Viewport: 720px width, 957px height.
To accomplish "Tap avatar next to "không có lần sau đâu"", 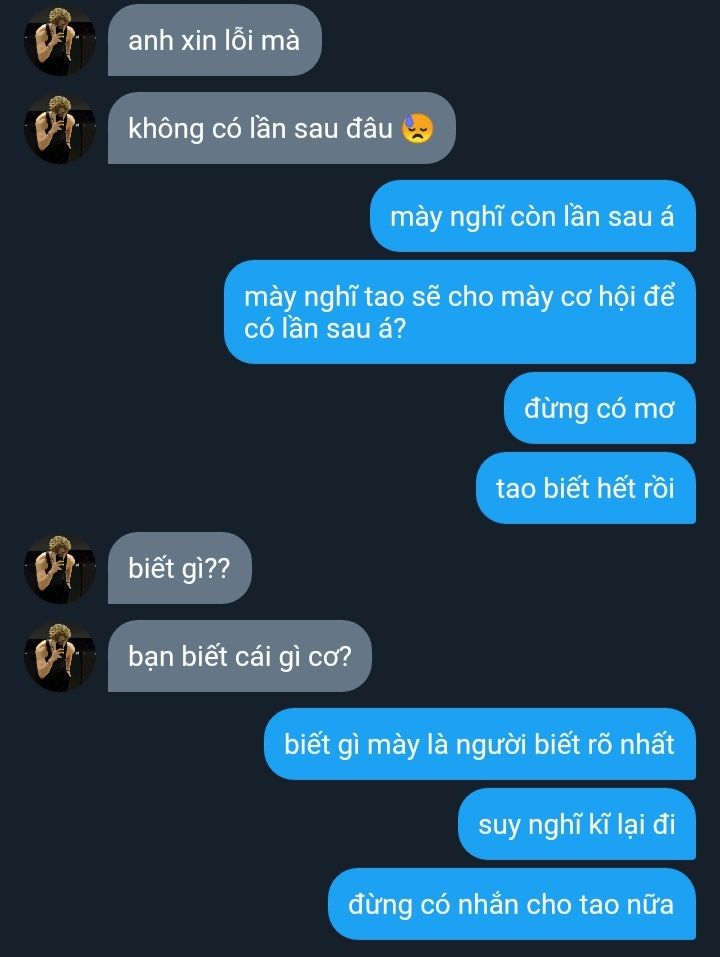I will point(60,128).
